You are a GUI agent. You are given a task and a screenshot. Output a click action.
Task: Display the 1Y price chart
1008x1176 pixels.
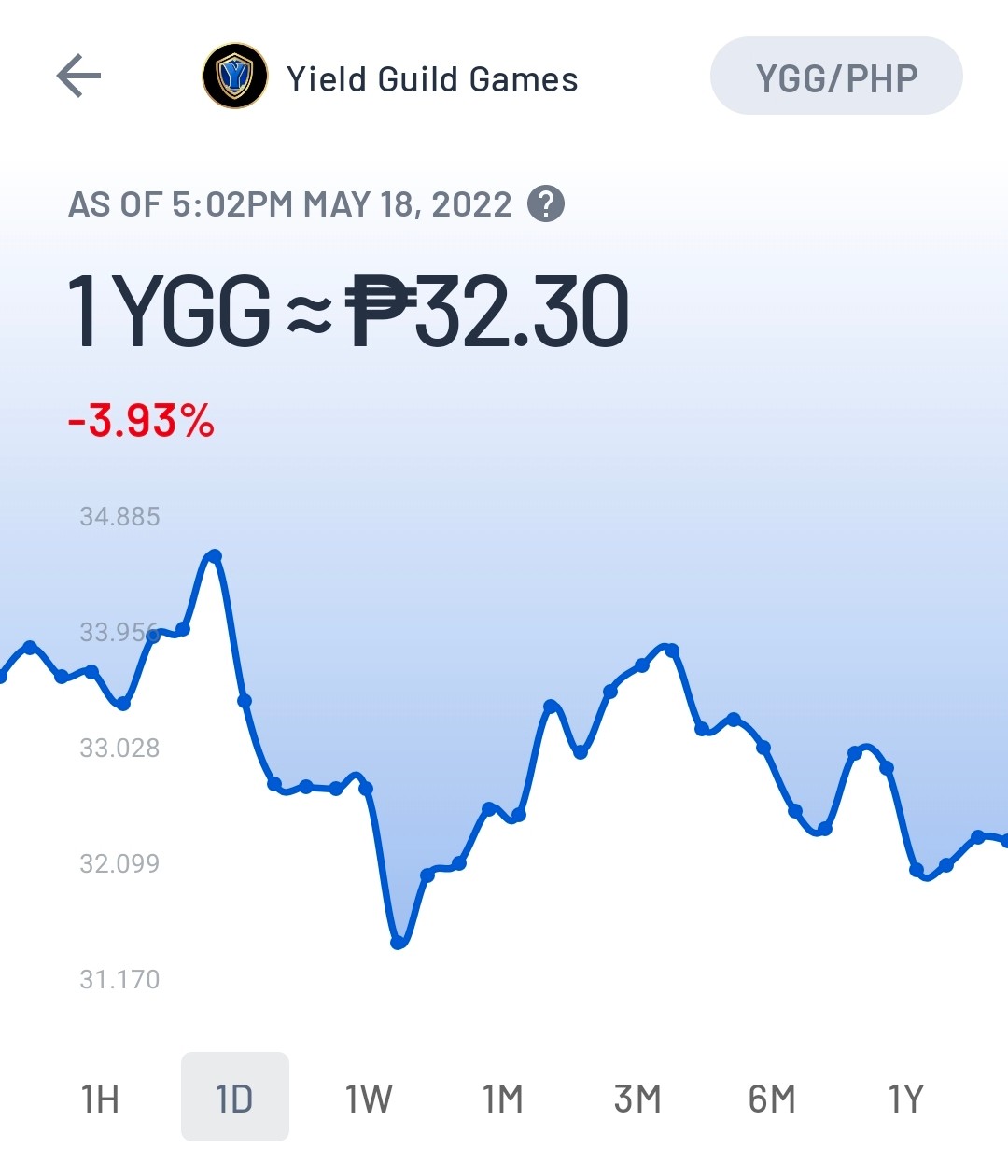906,1099
